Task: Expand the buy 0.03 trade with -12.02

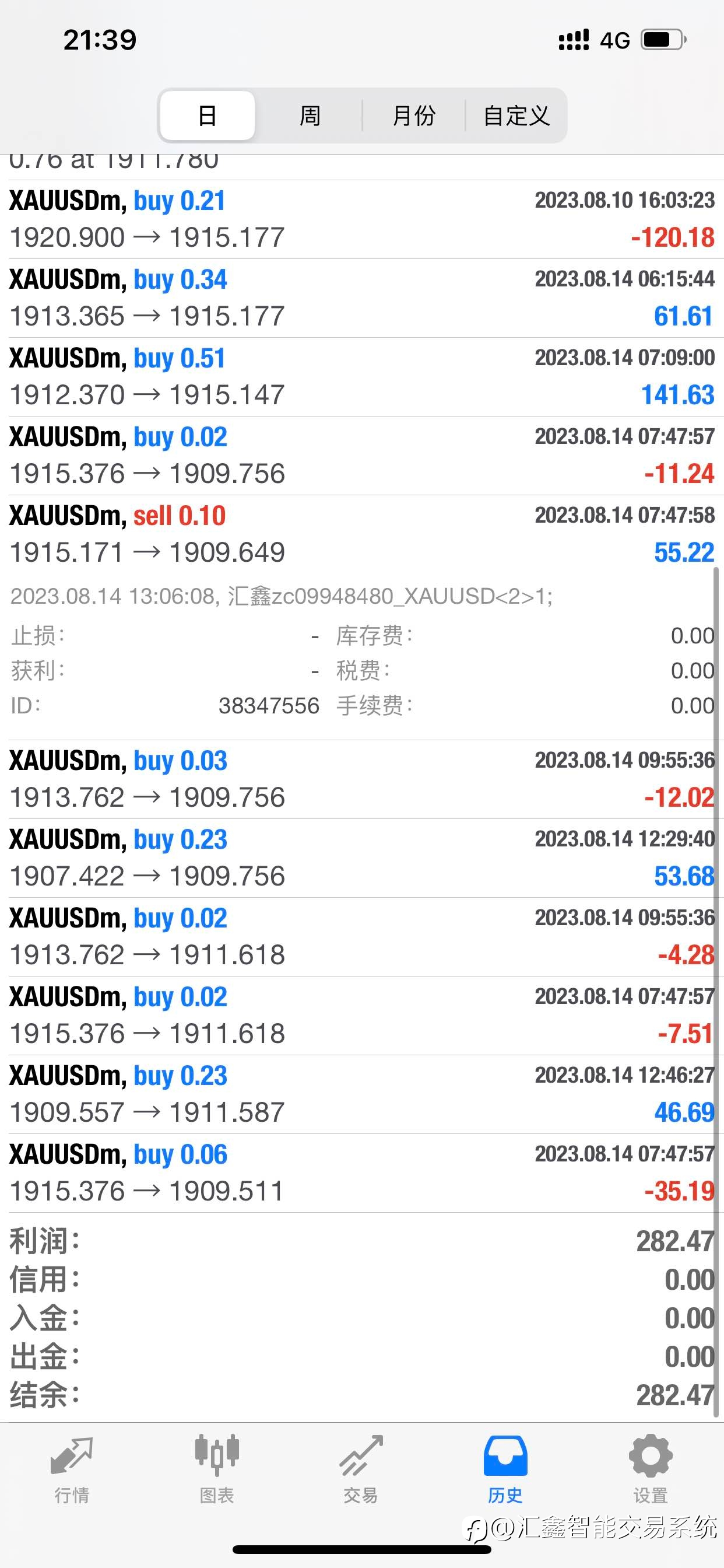Action: [x=362, y=779]
